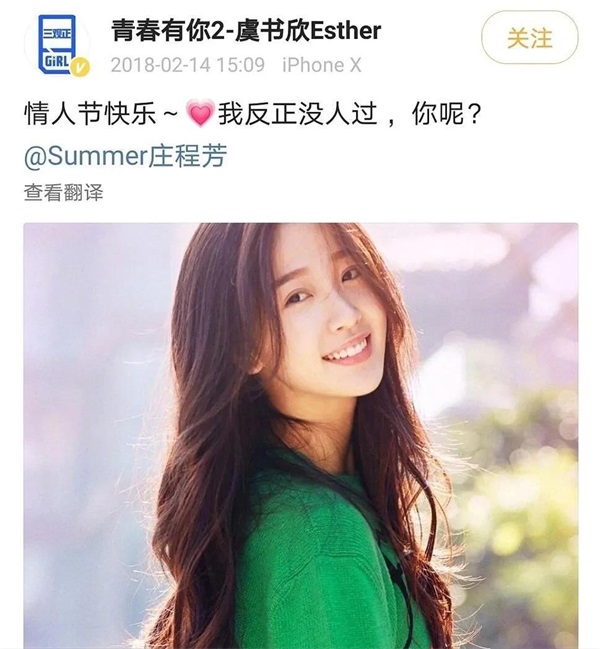This screenshot has height=649, width=600.
Task: Follow this account with the 关注 button
Action: pos(530,39)
